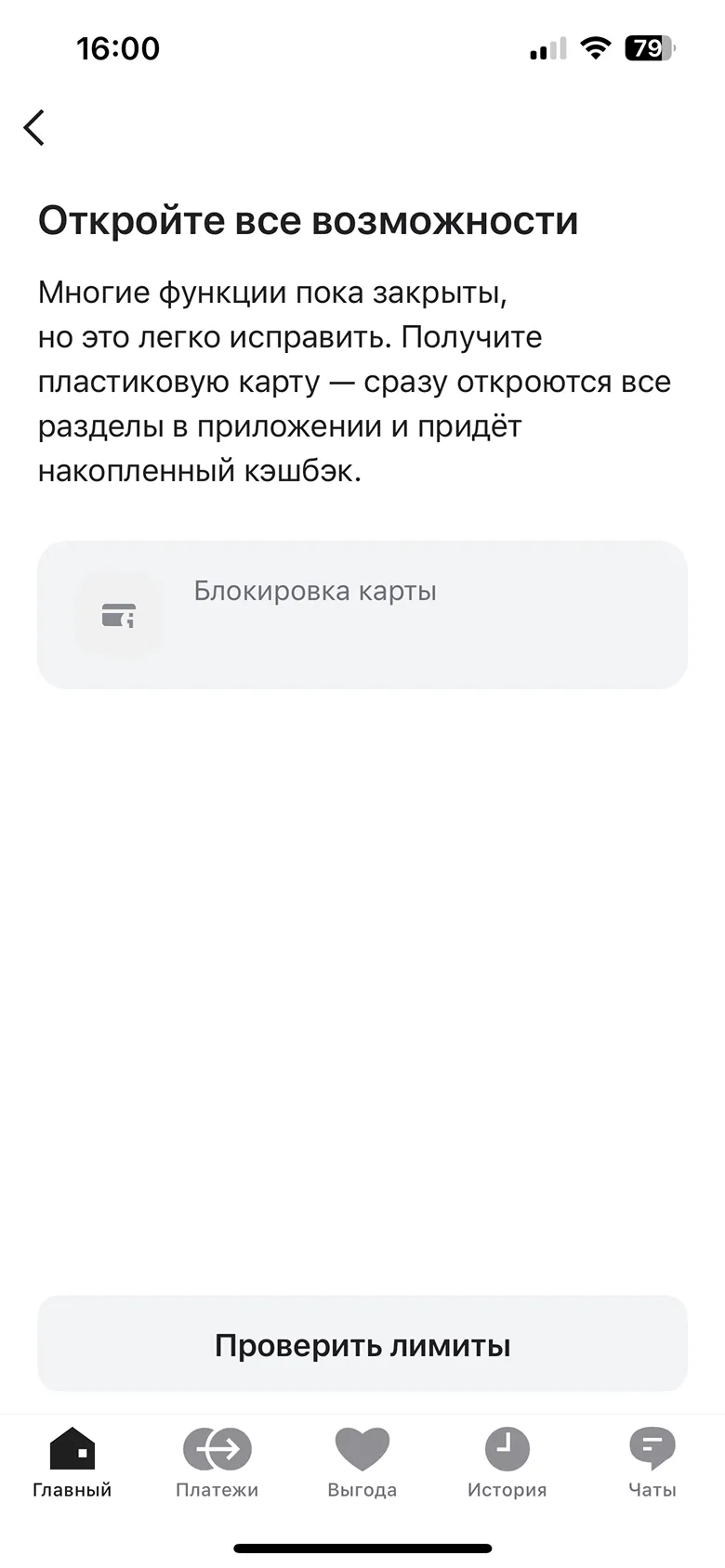Switch to the Выгода tab
The image size is (725, 1568).
point(362,1462)
